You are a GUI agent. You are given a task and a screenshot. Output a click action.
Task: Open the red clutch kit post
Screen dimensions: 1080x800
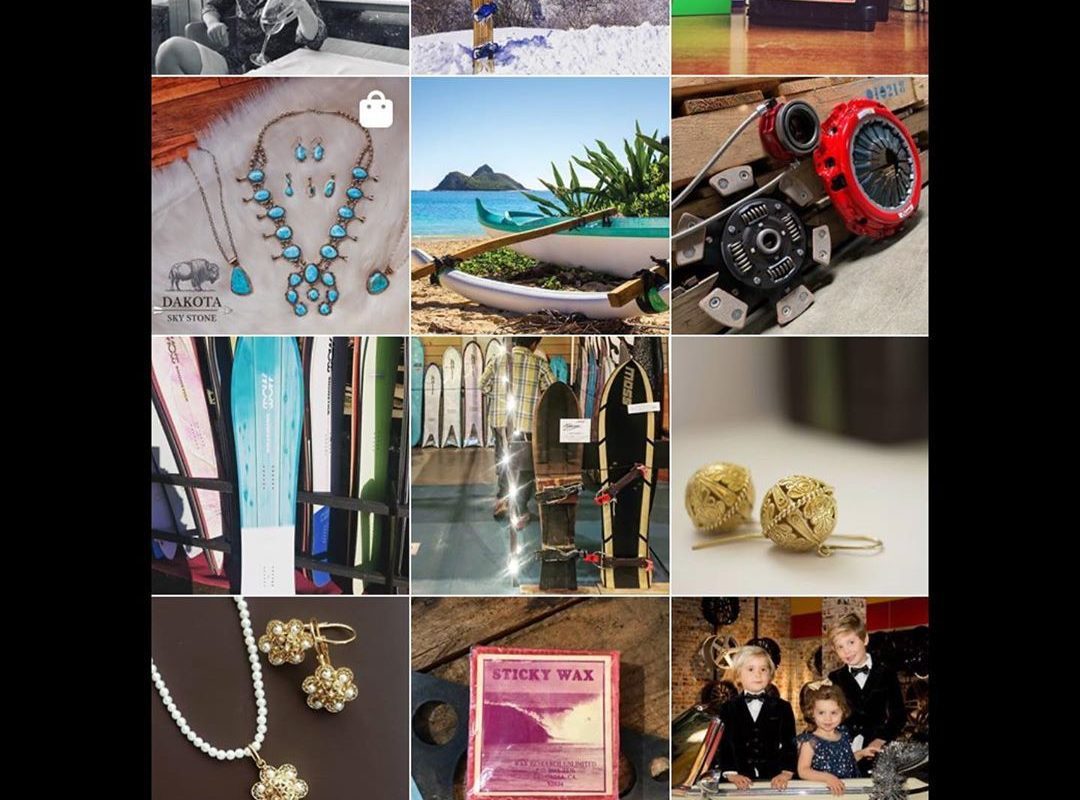coord(800,205)
